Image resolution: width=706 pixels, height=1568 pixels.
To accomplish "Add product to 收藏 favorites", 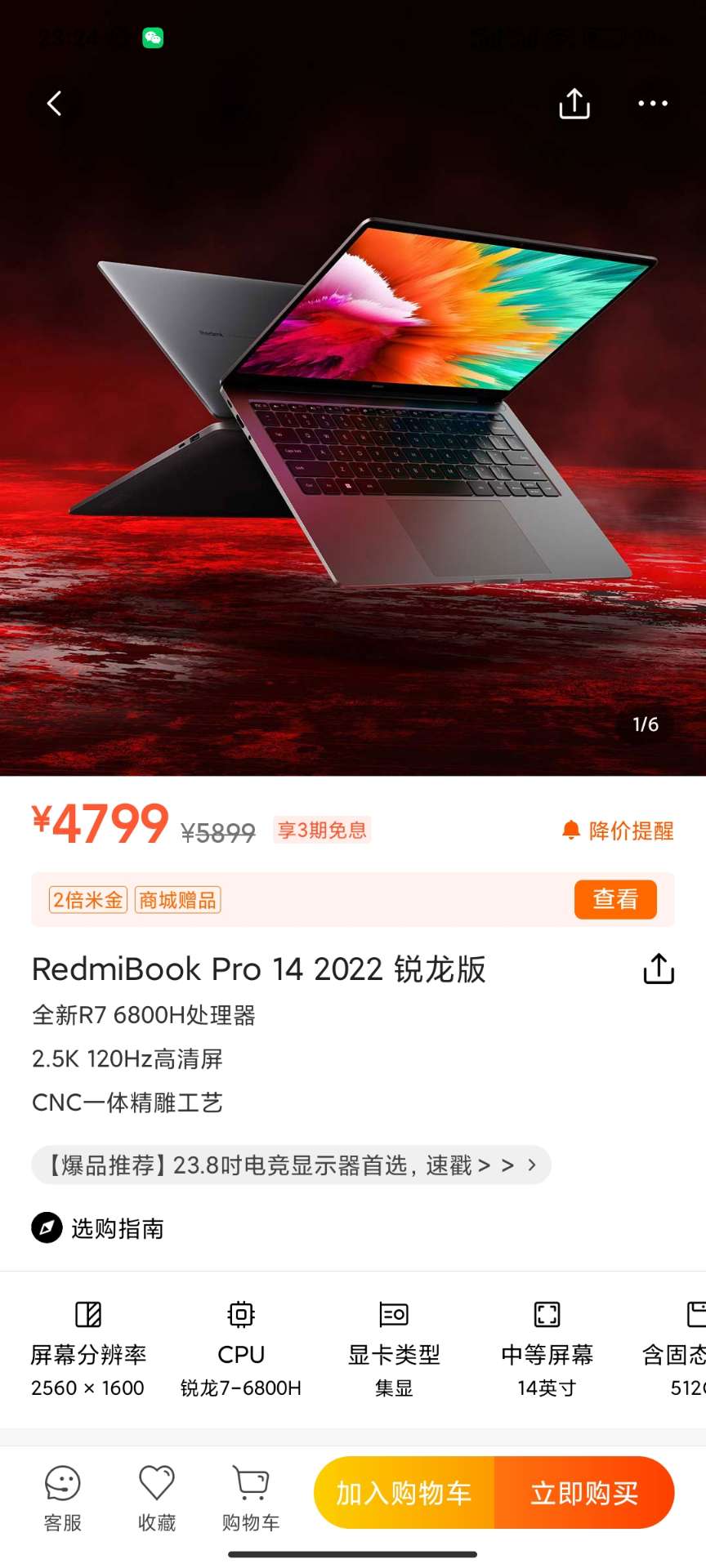I will coord(157,1498).
